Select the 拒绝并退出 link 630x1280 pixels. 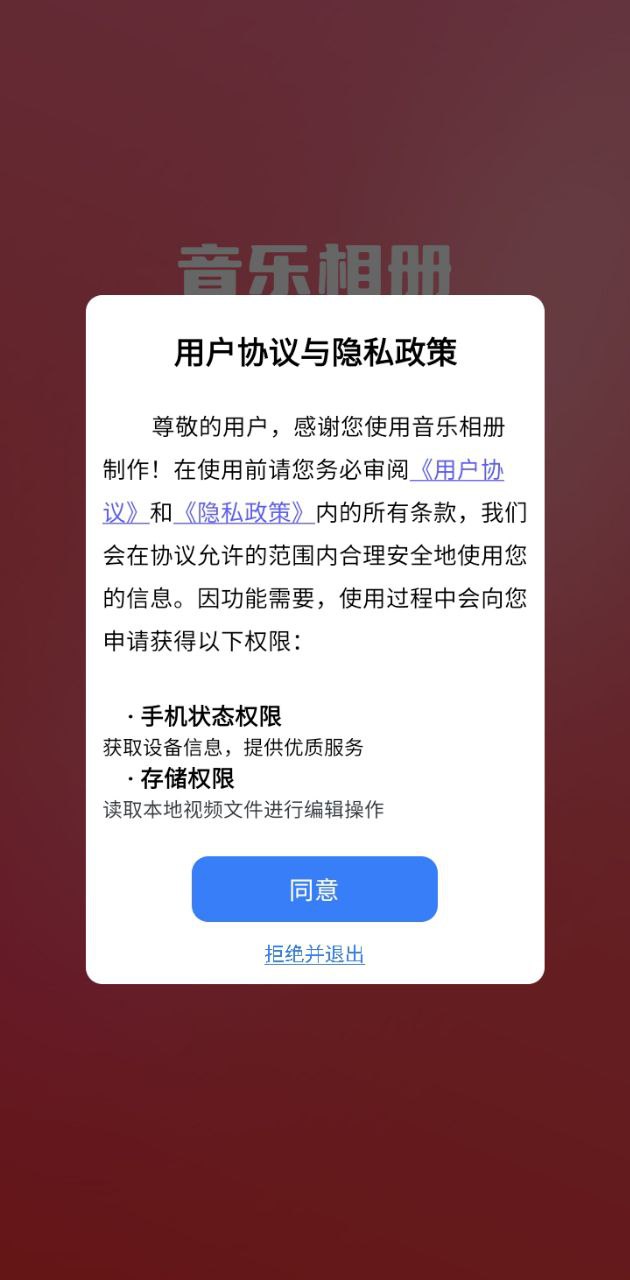tap(314, 954)
